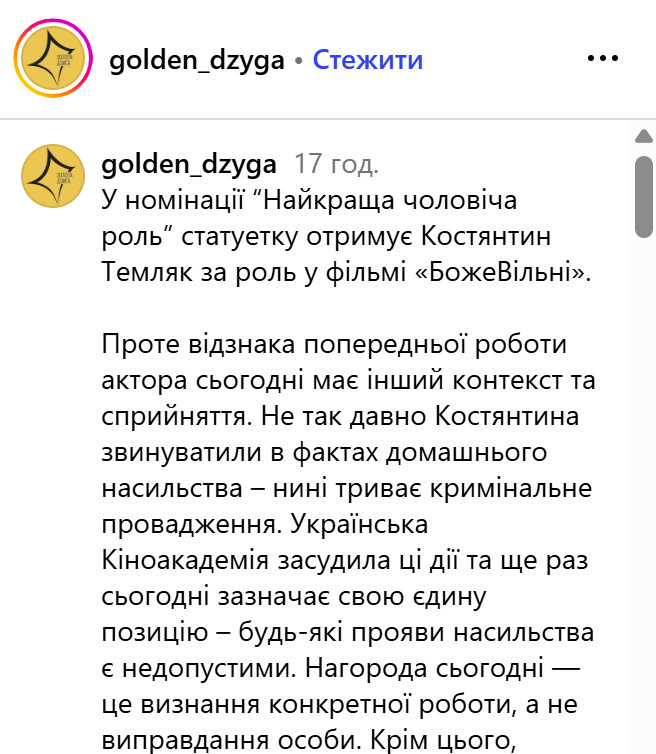Open golden_dzyga avatar beside the caption
This screenshot has height=754, width=656.
pyautogui.click(x=52, y=176)
